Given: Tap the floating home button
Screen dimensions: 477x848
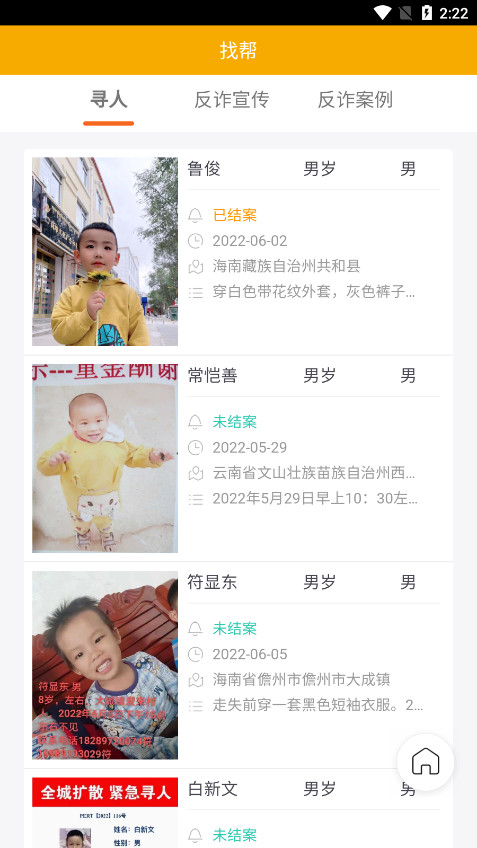Looking at the screenshot, I should [x=426, y=762].
